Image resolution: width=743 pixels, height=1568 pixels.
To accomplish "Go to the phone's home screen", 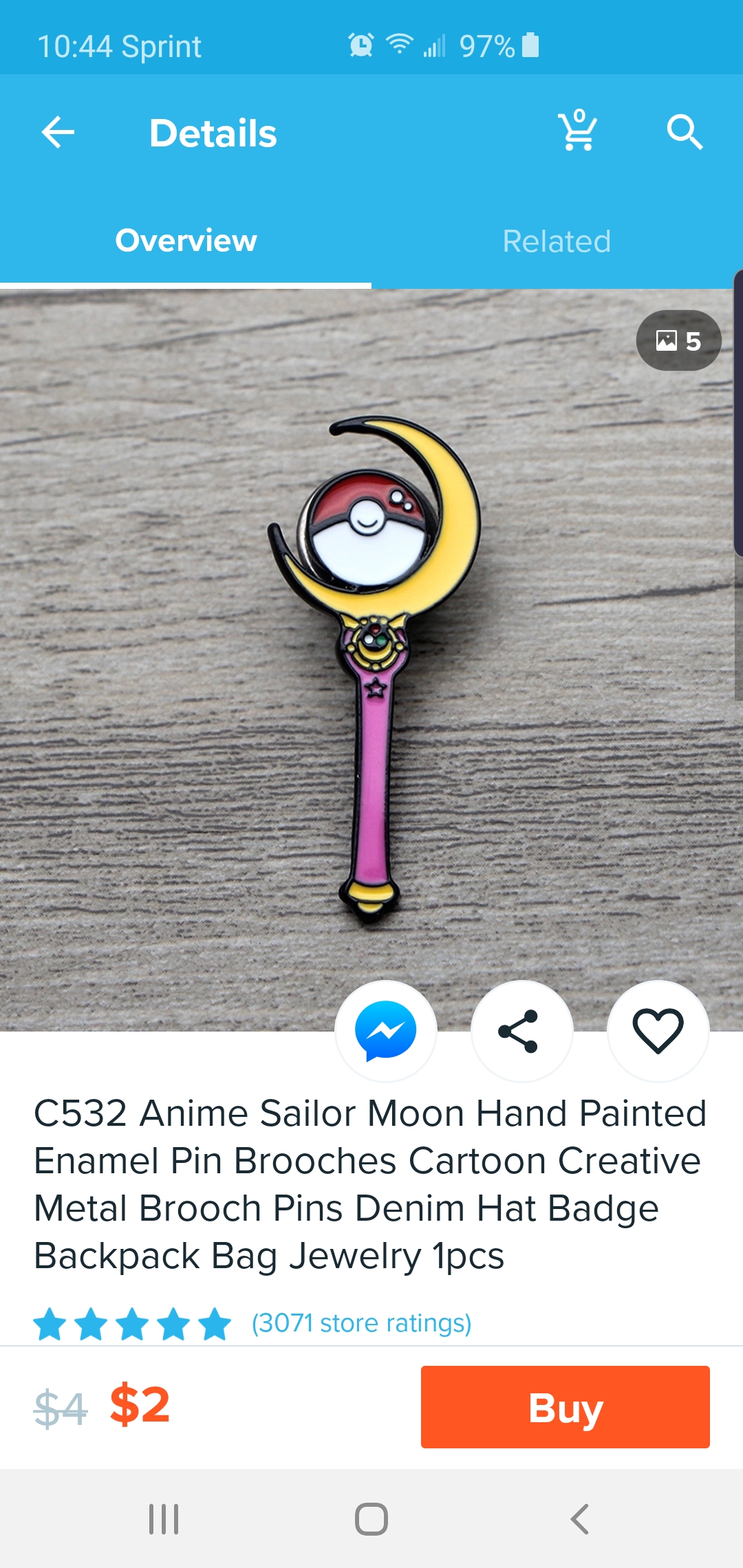I will pyautogui.click(x=371, y=1519).
